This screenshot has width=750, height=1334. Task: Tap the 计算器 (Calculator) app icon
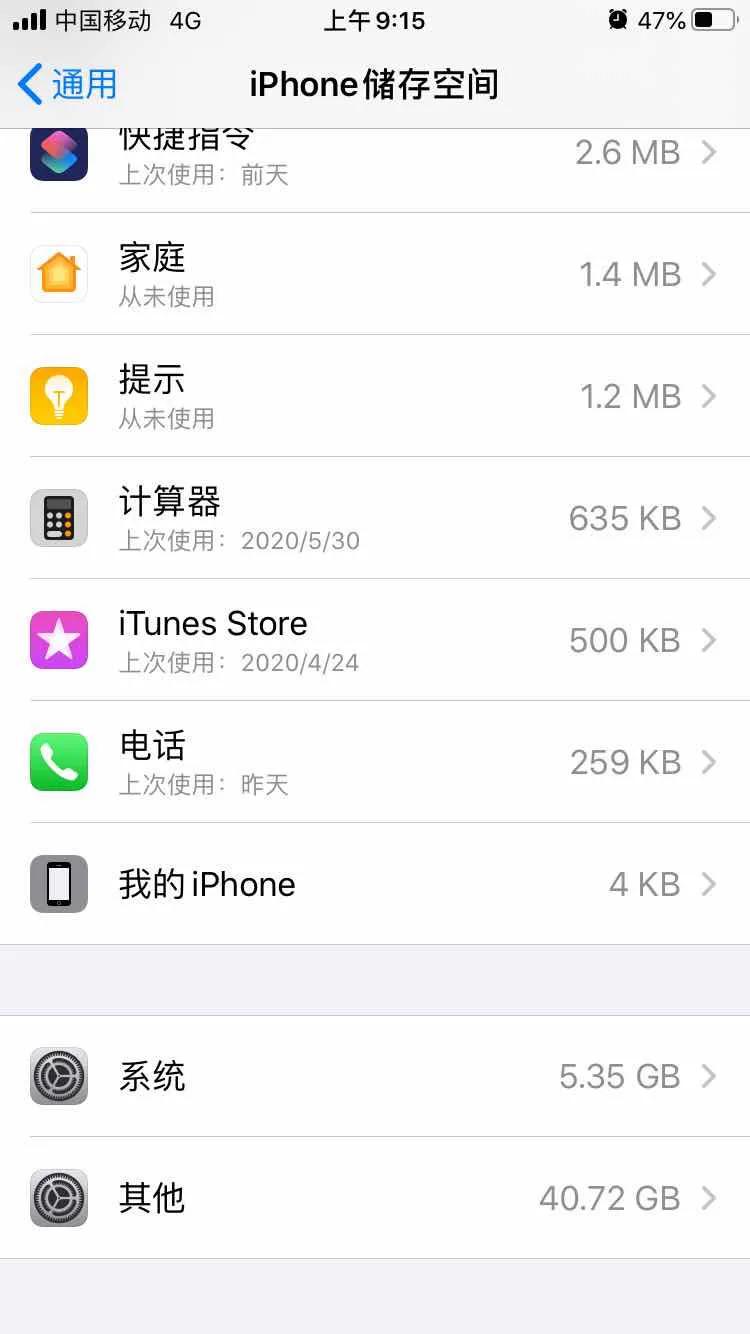click(58, 518)
